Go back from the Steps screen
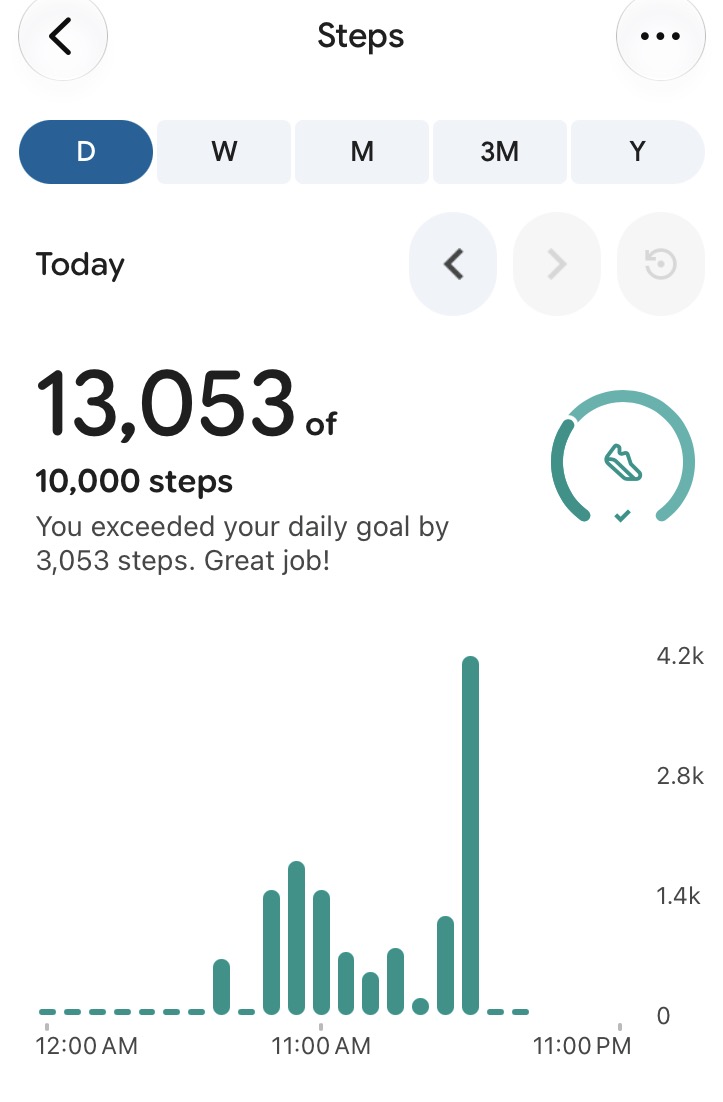Image resolution: width=723 pixels, height=1102 pixels. pos(63,35)
